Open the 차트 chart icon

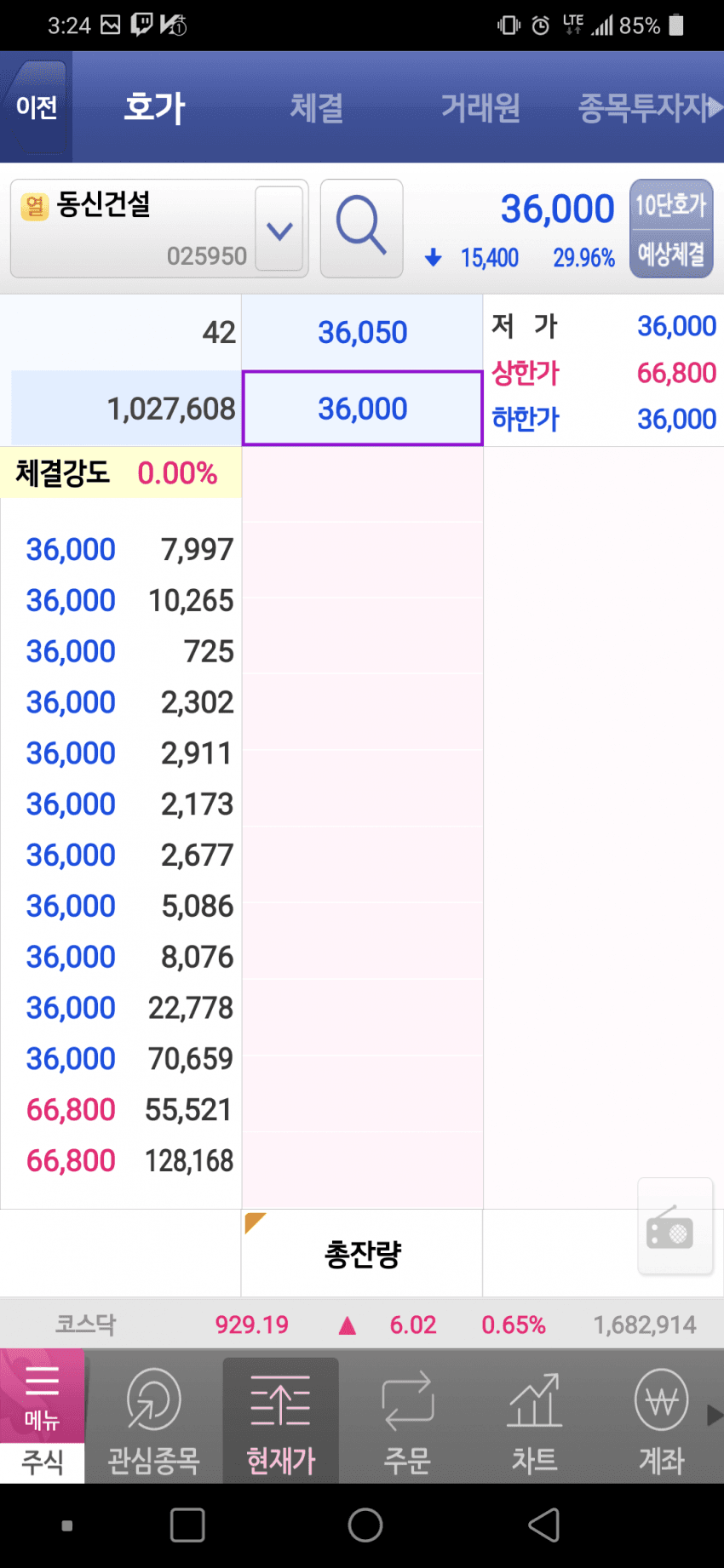(532, 1417)
